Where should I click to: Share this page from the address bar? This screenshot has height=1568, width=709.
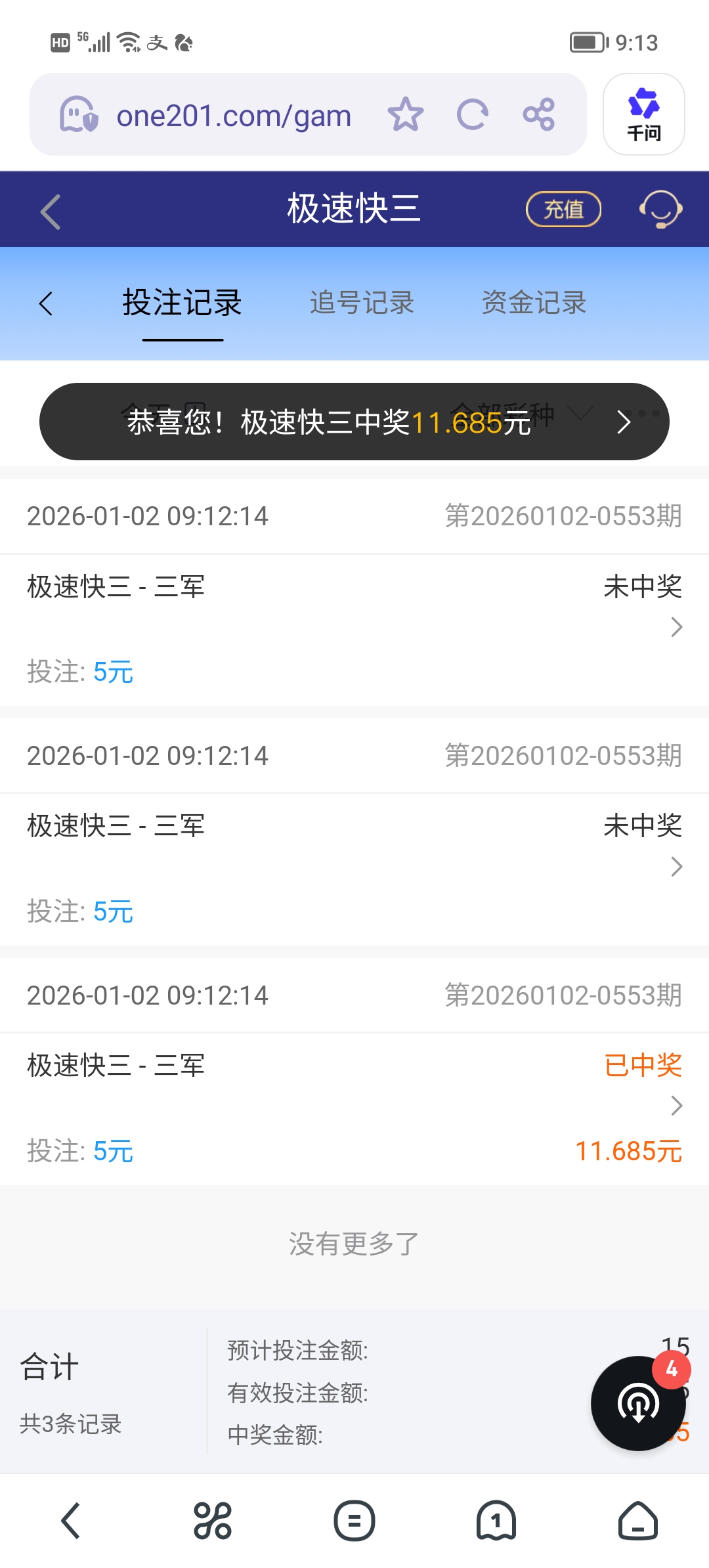(538, 115)
